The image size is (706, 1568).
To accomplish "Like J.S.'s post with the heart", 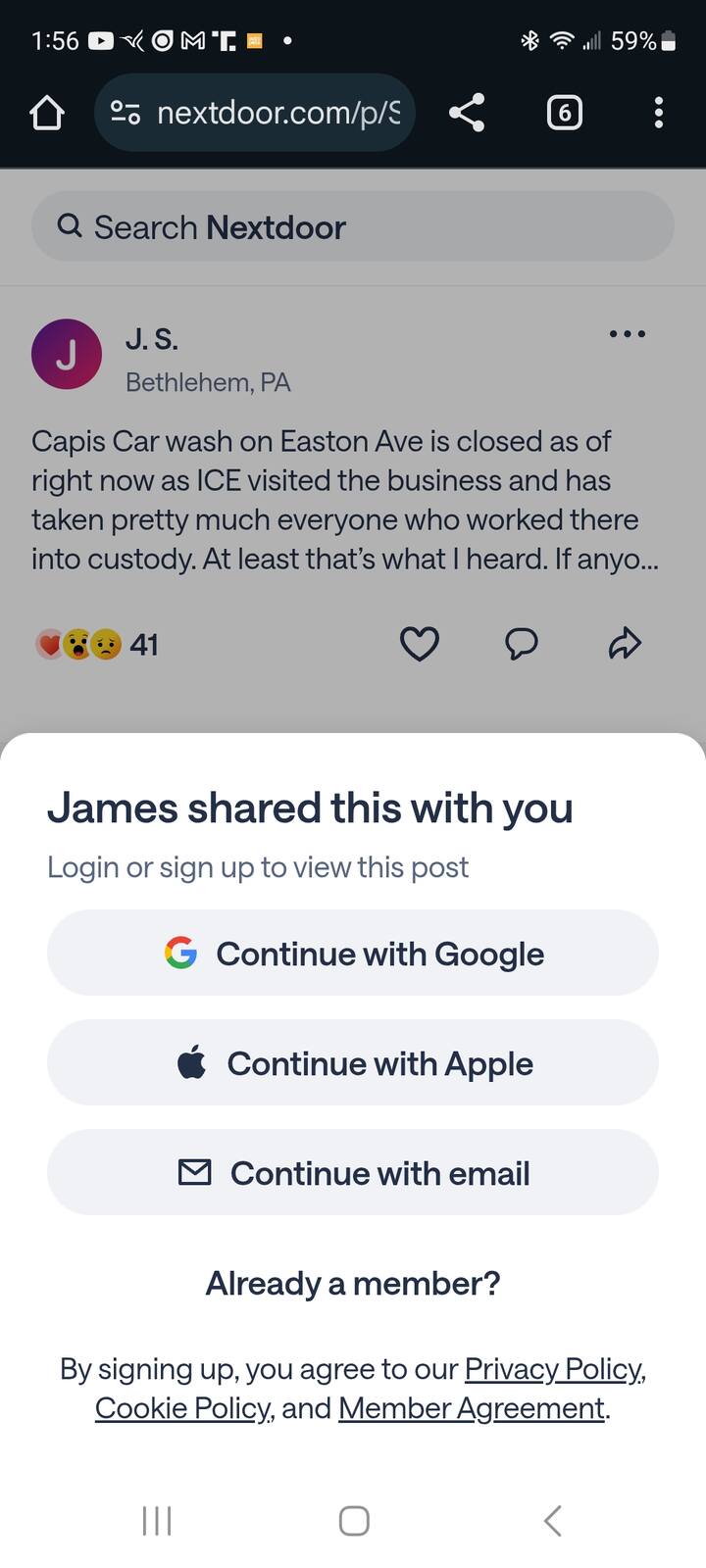I will [x=420, y=644].
